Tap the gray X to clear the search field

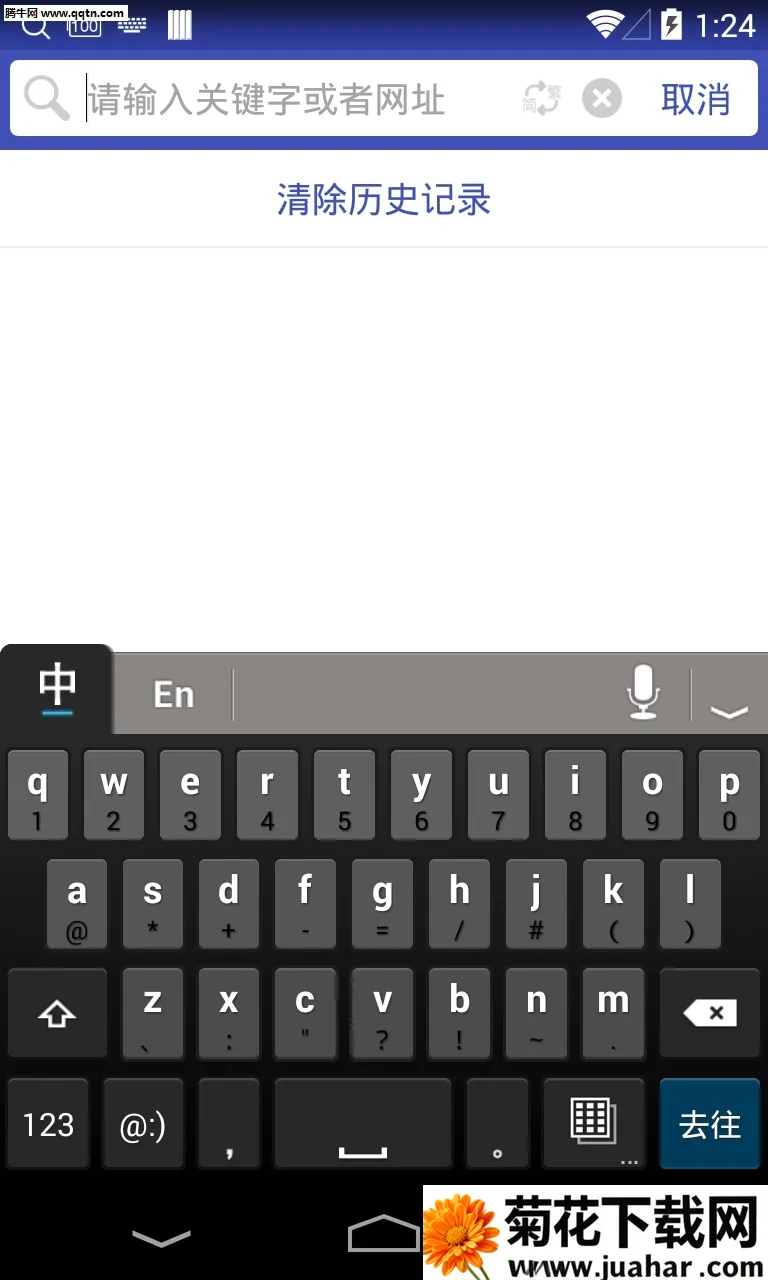point(602,97)
